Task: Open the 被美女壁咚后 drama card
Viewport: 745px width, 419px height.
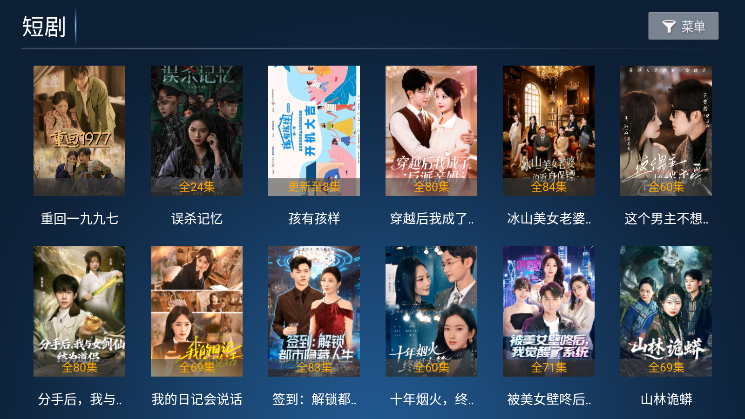Action: pyautogui.click(x=548, y=311)
